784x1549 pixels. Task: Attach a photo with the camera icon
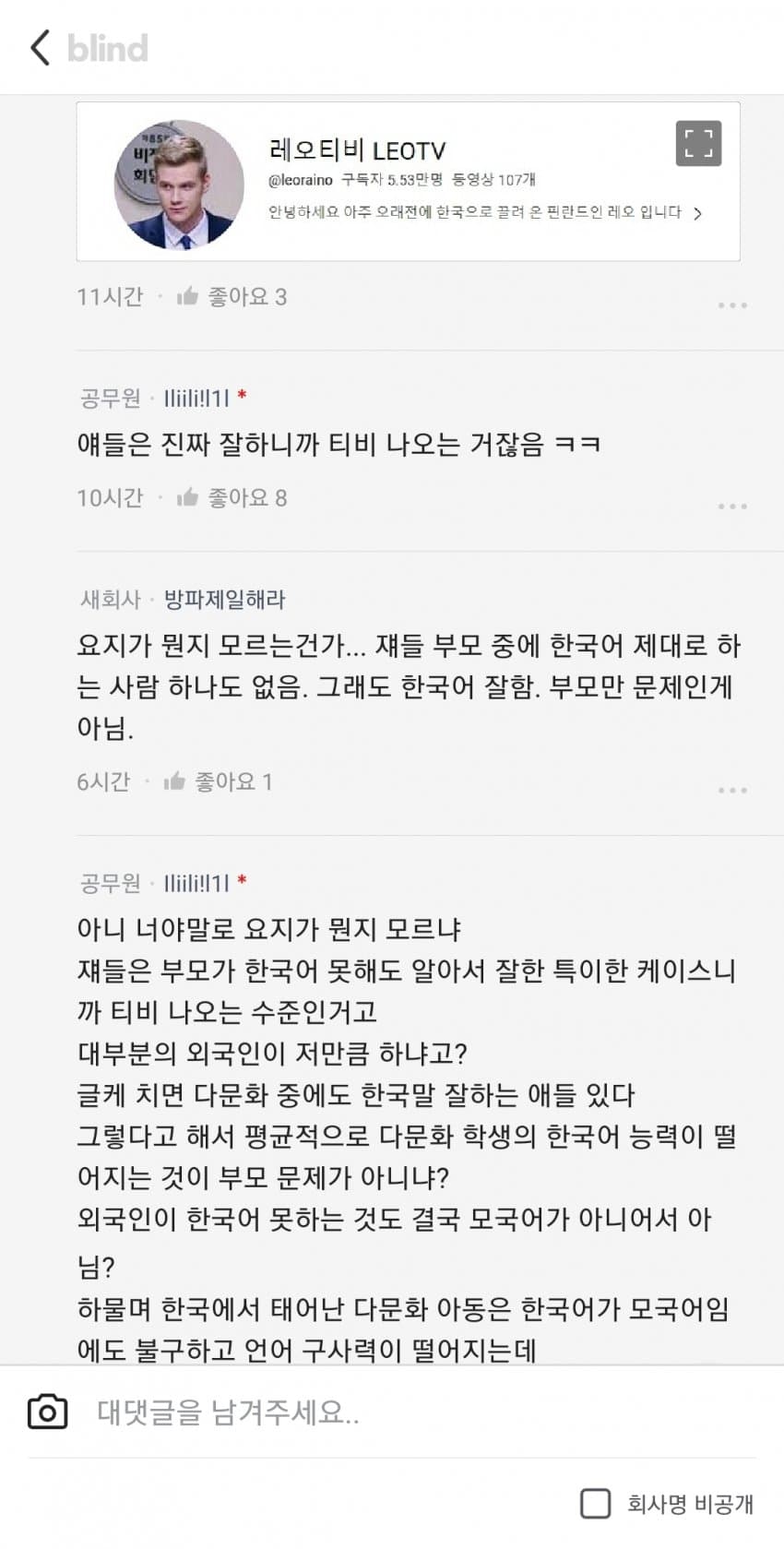[48, 1412]
